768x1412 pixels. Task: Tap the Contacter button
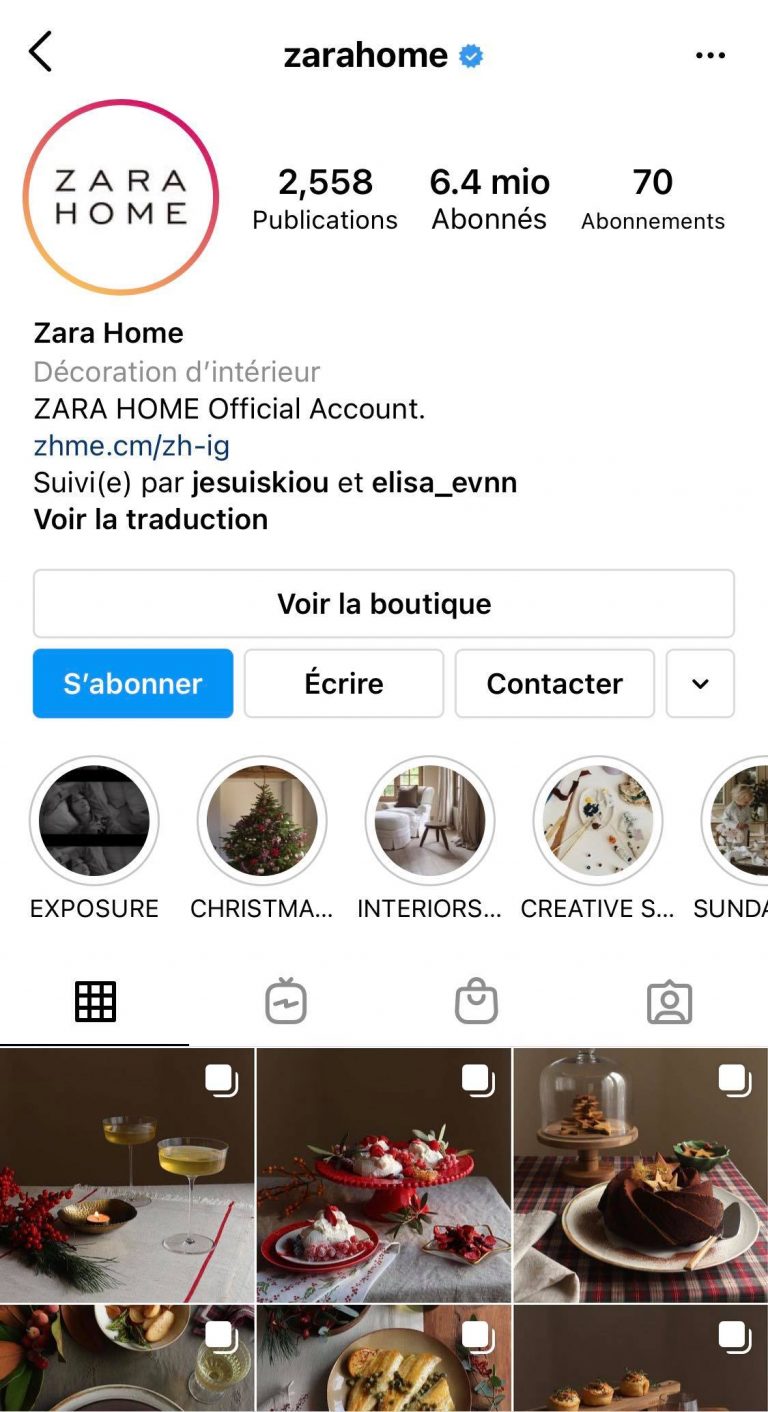point(555,684)
